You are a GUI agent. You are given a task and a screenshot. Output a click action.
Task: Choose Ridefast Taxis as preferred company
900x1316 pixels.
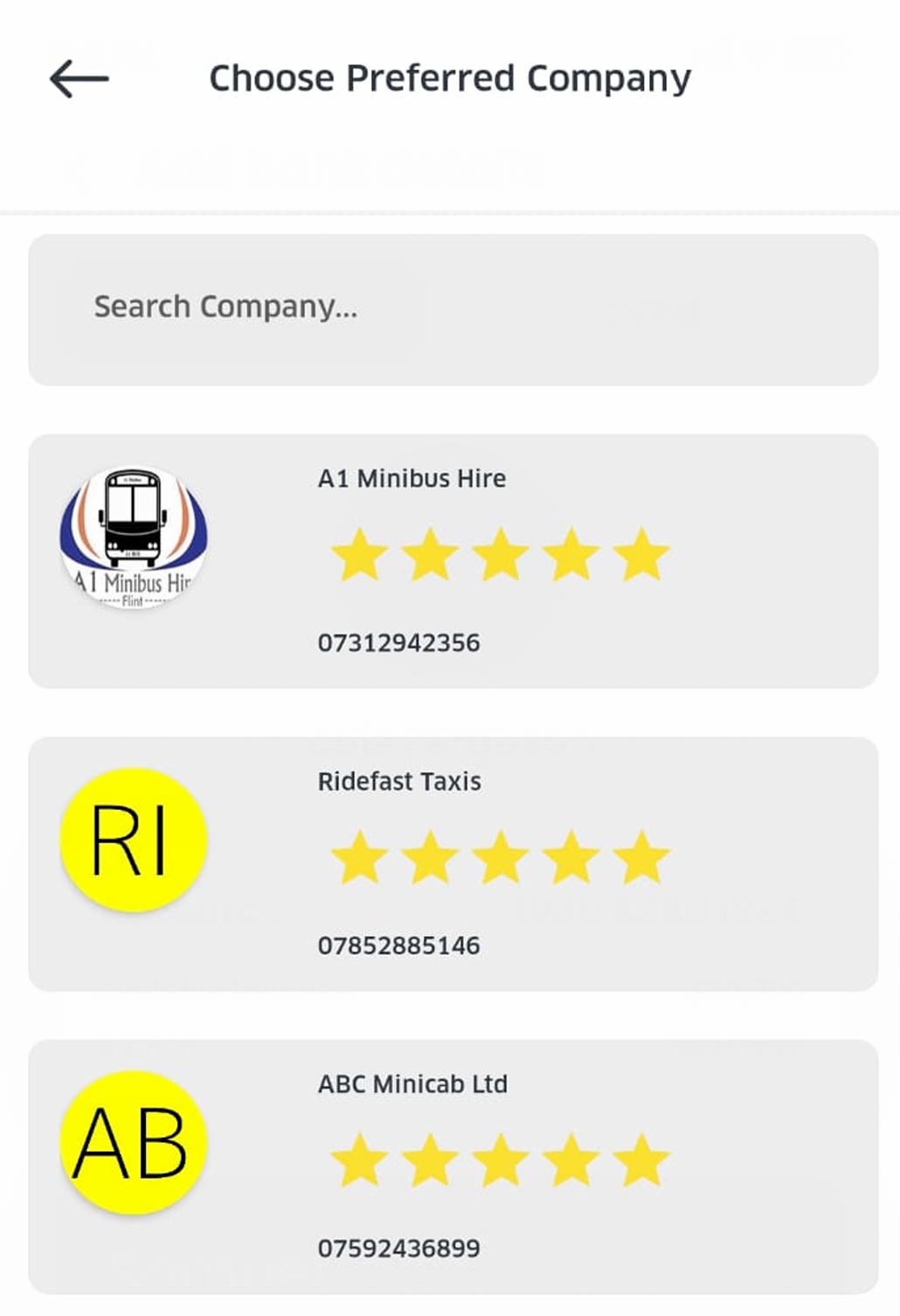click(x=453, y=863)
